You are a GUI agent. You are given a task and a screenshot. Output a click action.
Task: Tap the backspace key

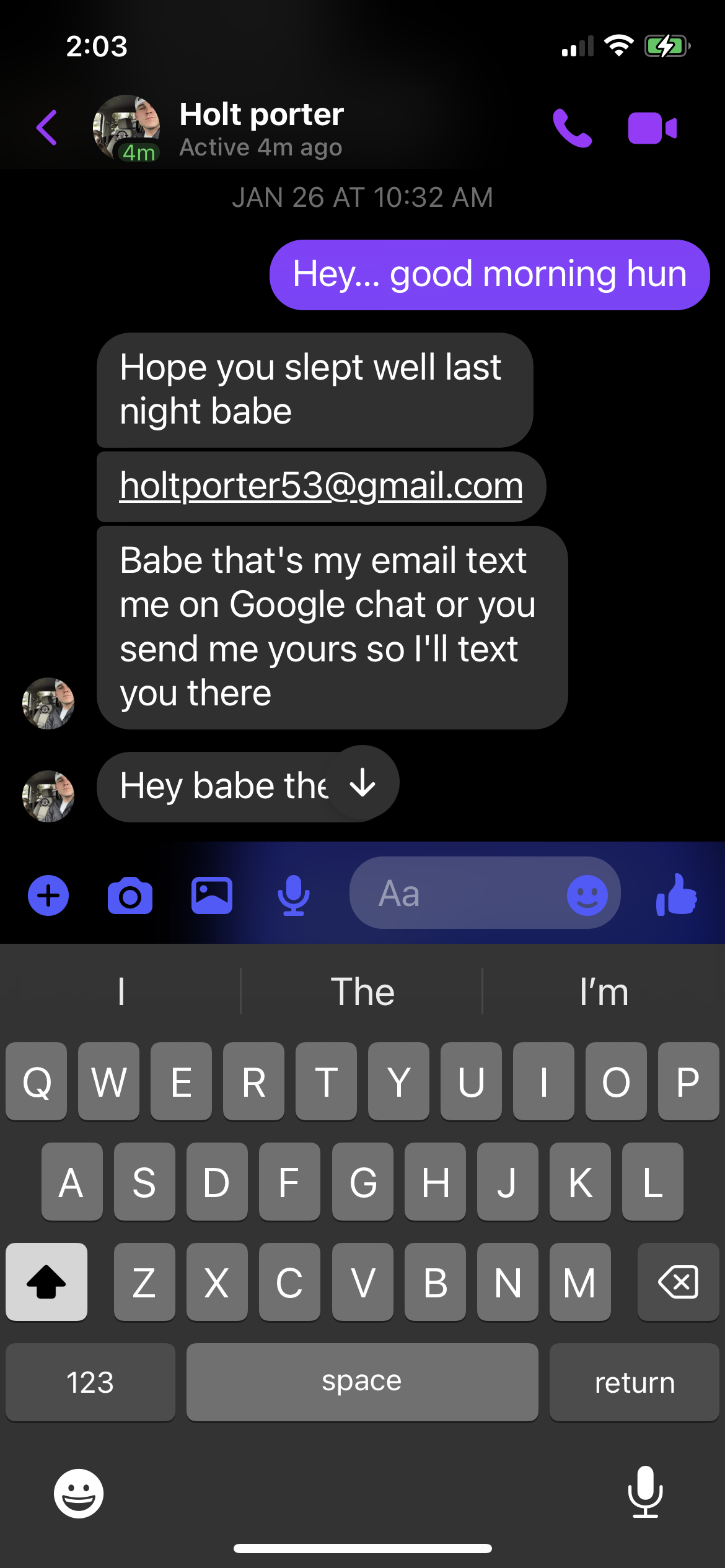[x=678, y=1282]
